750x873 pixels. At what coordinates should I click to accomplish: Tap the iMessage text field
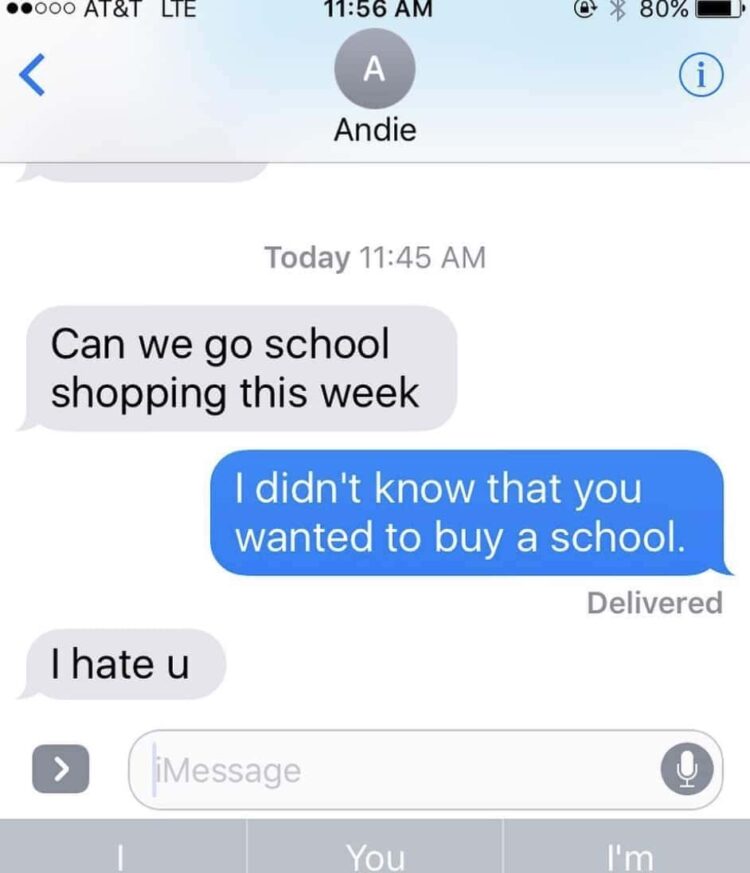click(x=400, y=770)
